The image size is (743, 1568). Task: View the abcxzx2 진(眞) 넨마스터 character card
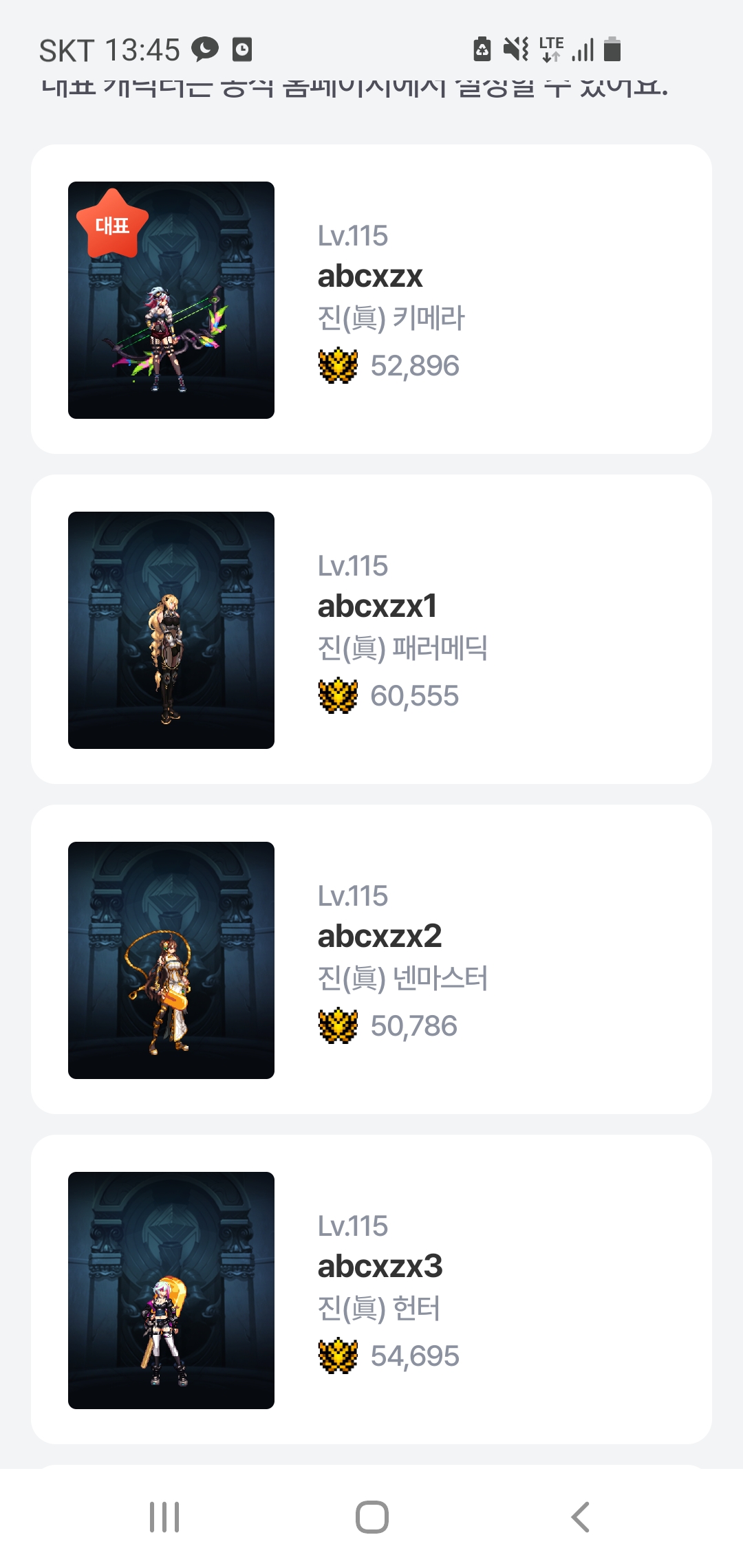click(371, 959)
